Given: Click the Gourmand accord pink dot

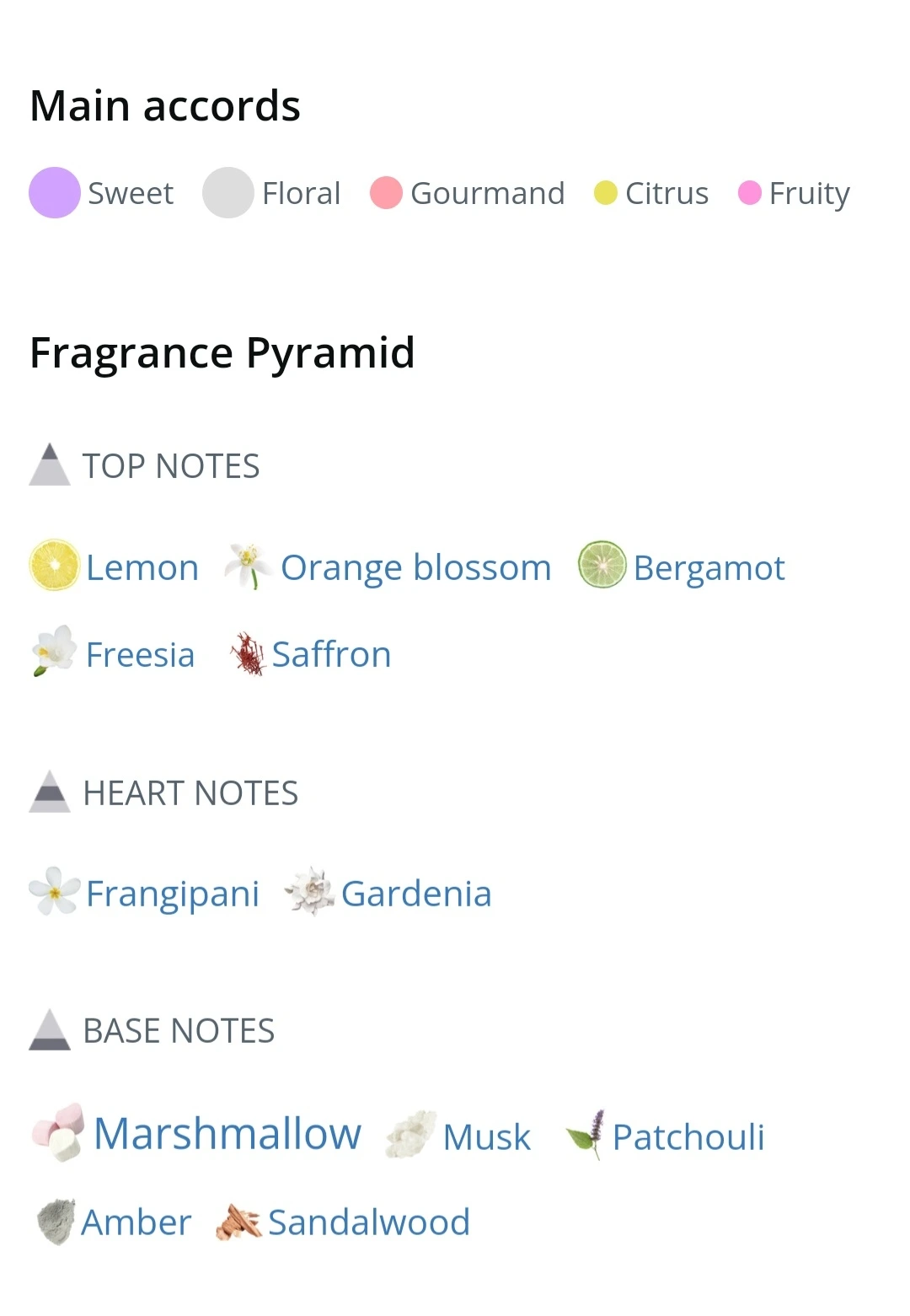Looking at the screenshot, I should coord(387,193).
